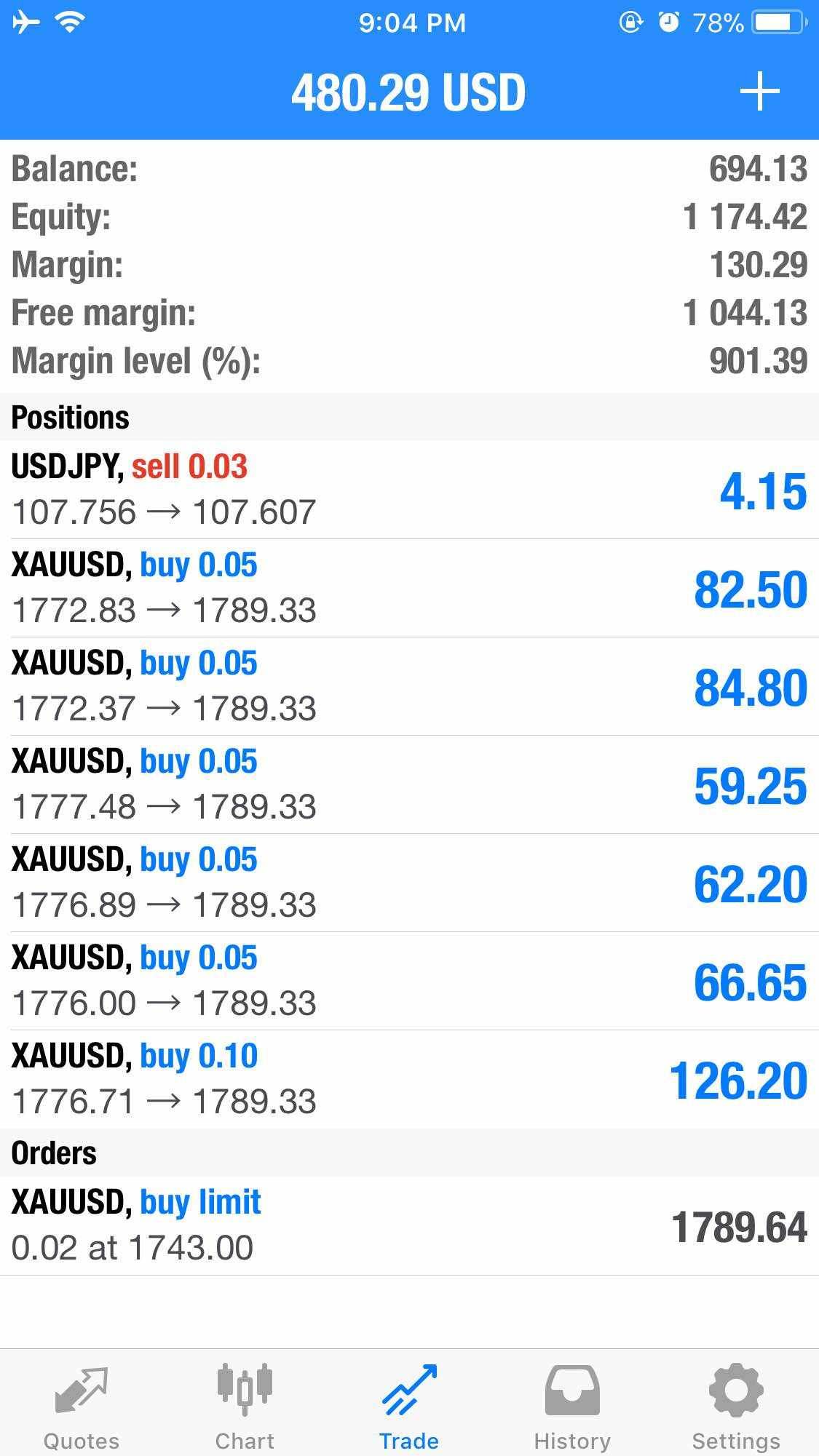Tap XAUUSD position with 59.25 profit
The height and width of the screenshot is (1456, 819).
409,784
